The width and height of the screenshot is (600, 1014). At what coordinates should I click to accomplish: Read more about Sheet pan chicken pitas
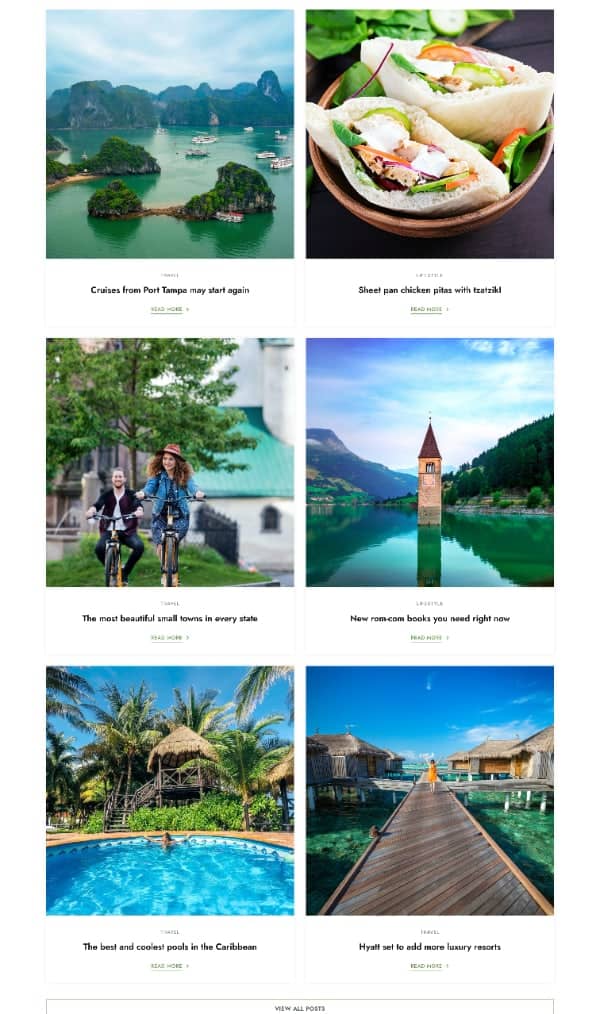[429, 310]
